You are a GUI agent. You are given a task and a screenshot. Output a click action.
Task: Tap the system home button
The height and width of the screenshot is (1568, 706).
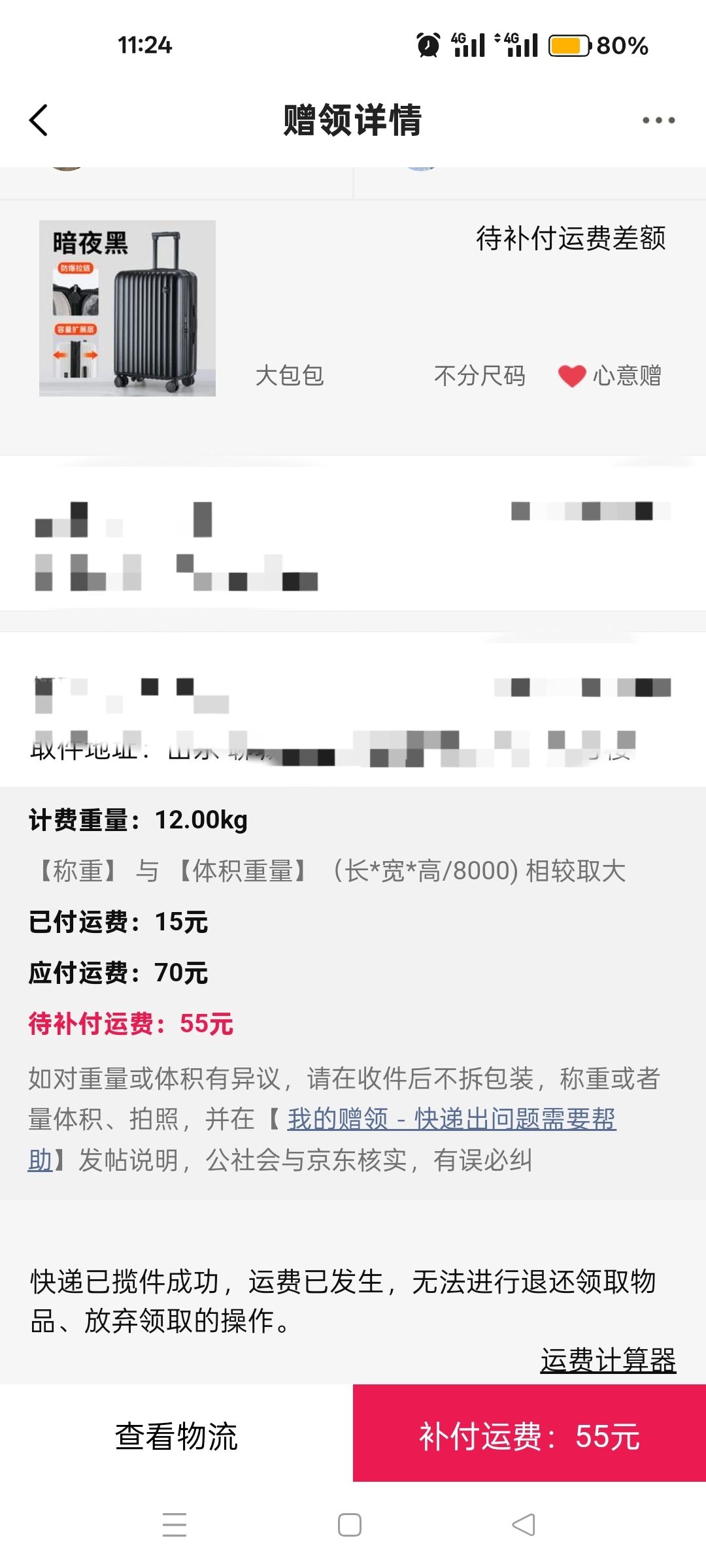[350, 1525]
